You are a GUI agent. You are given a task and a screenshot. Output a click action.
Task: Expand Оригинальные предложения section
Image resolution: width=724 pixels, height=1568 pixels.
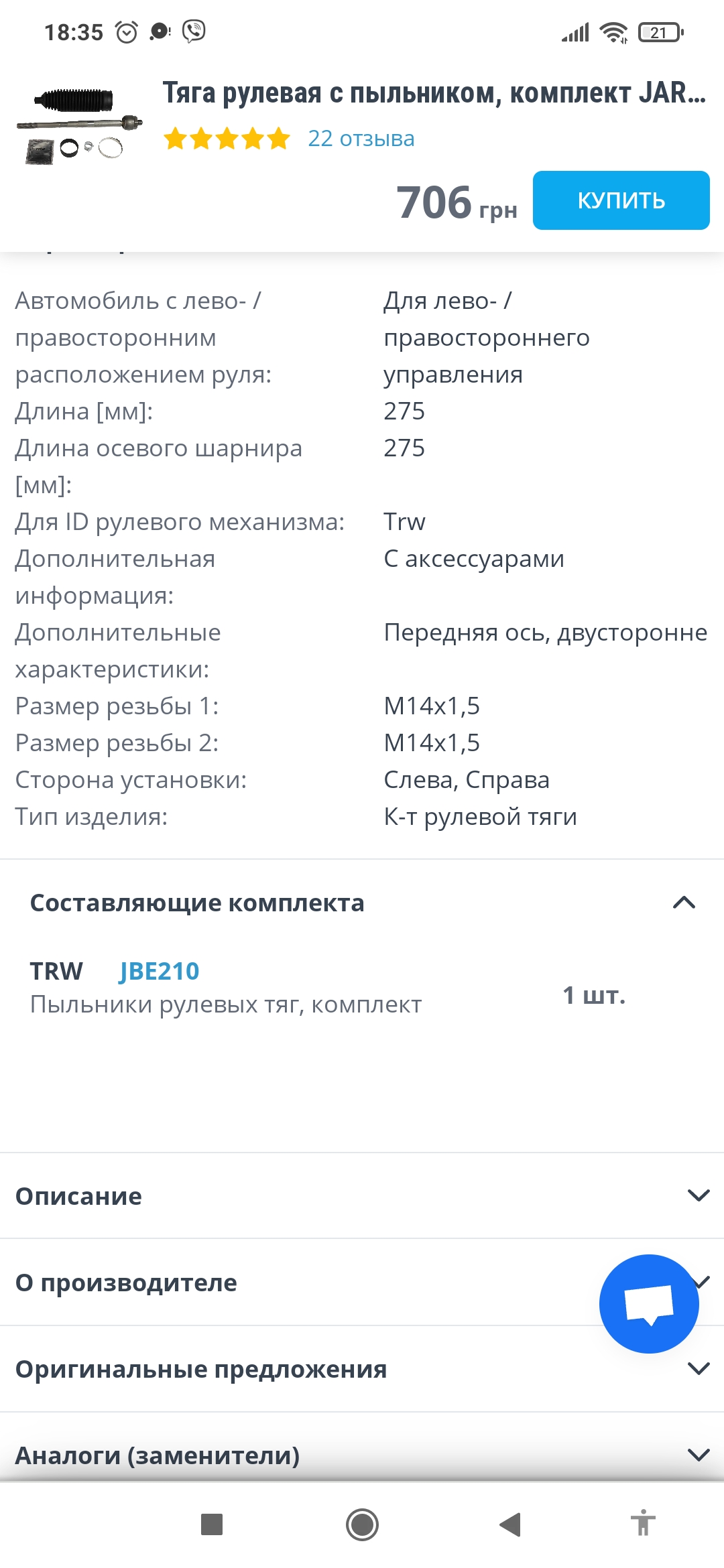[362, 1369]
